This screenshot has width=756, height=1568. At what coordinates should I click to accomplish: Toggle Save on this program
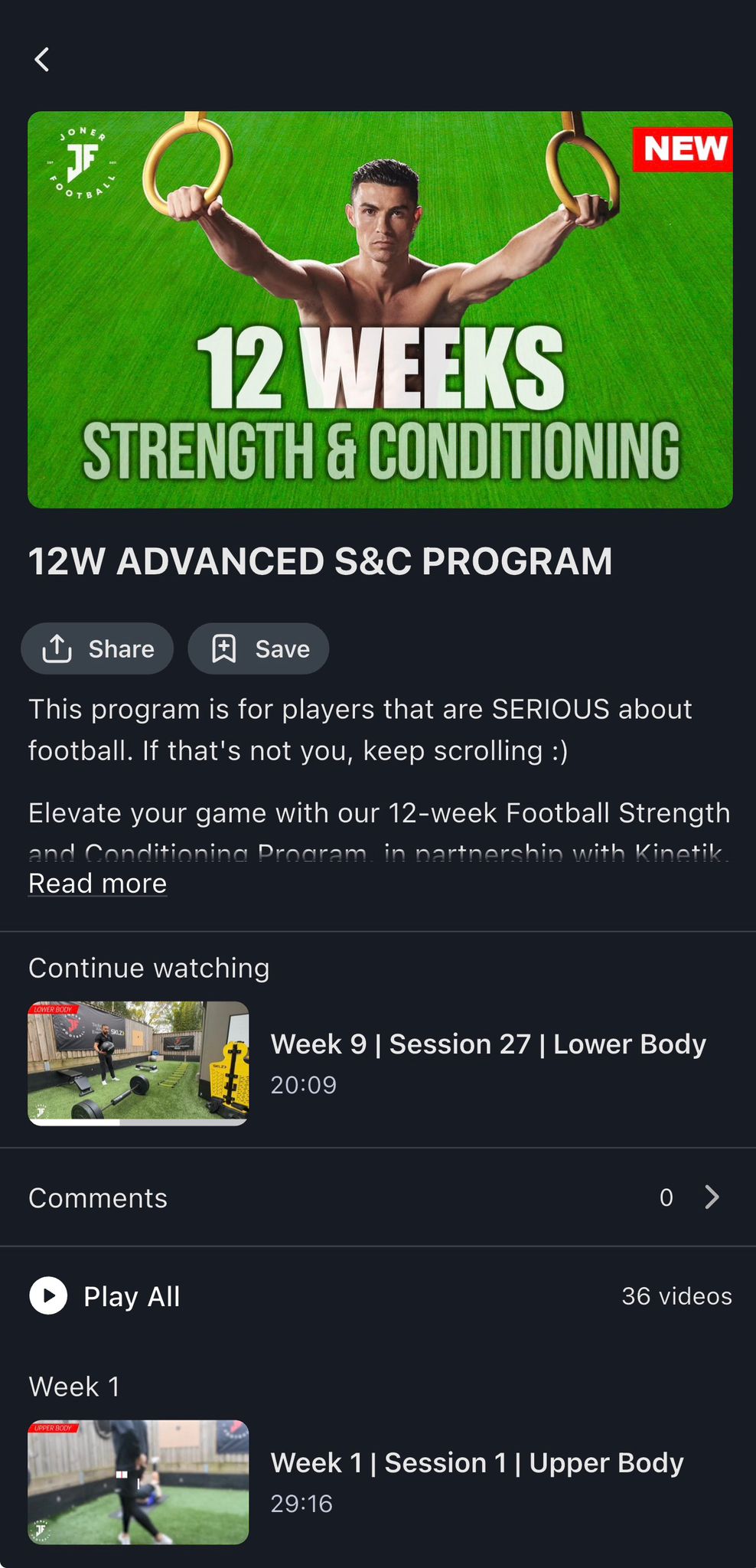click(x=258, y=648)
